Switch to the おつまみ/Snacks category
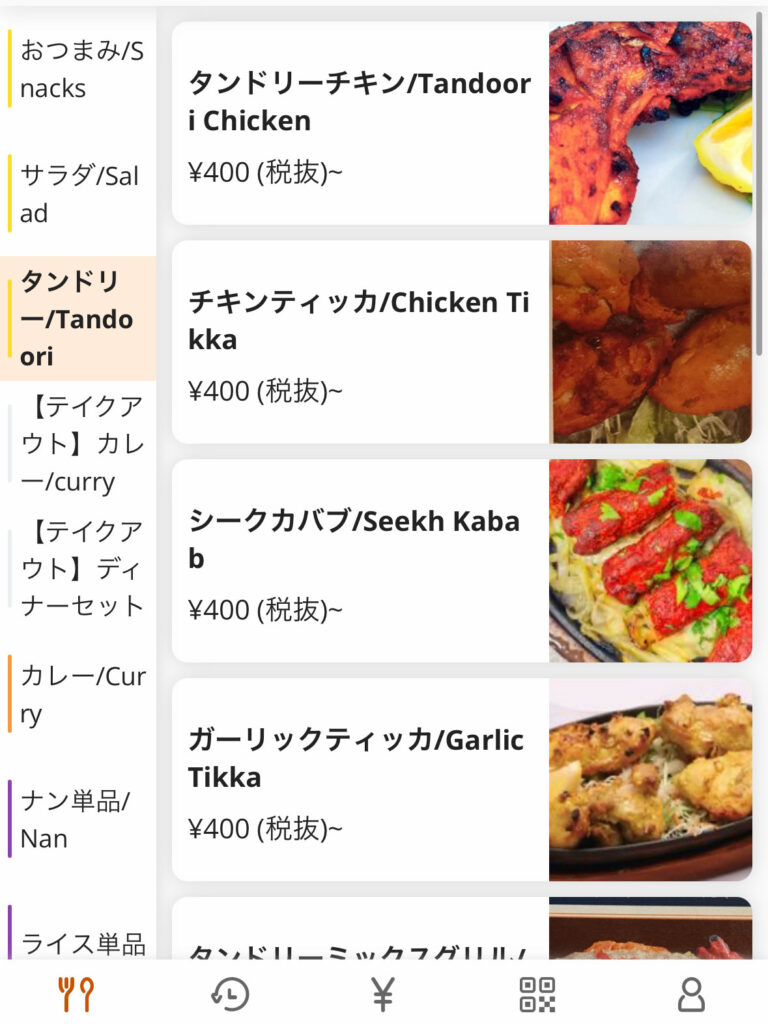768x1024 pixels. [x=80, y=69]
